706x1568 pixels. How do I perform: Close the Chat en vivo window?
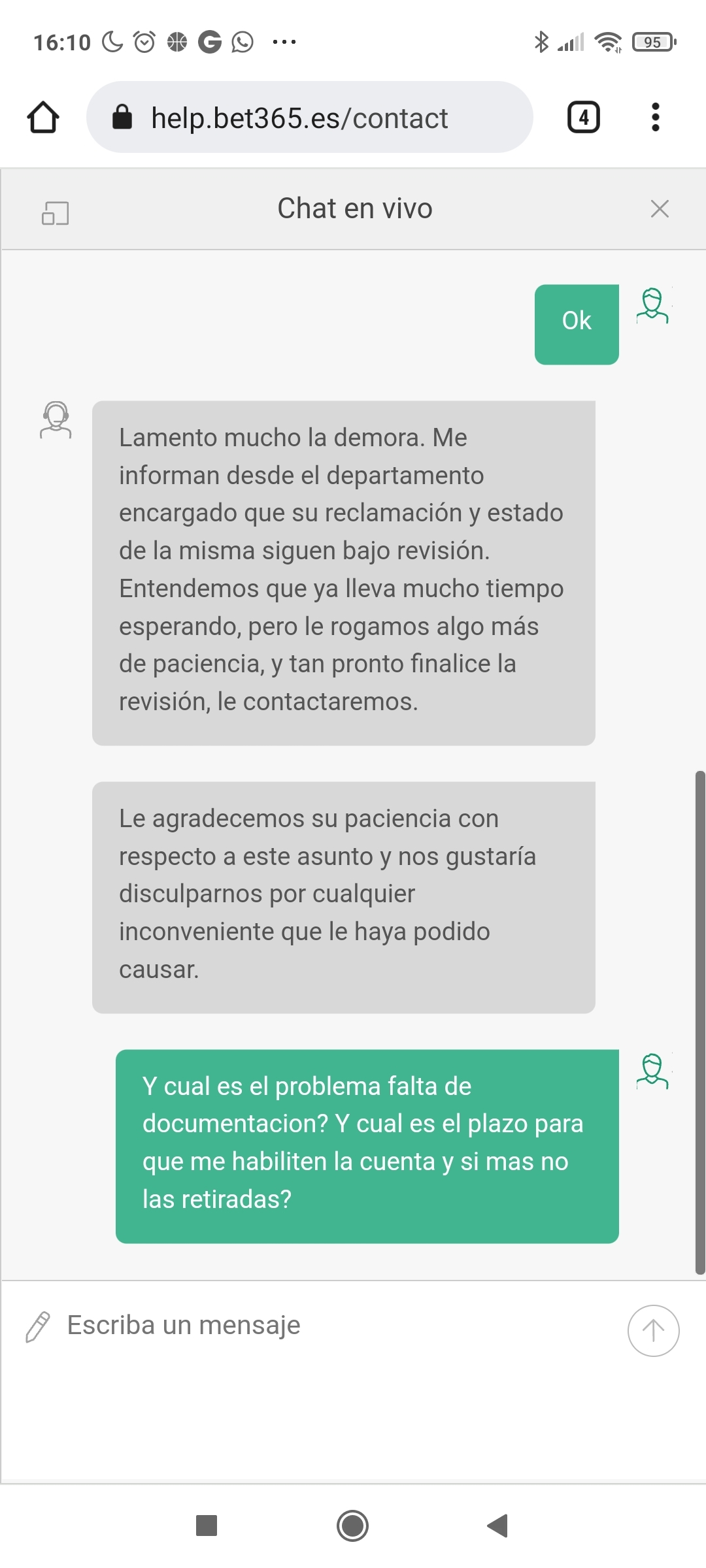(x=660, y=209)
